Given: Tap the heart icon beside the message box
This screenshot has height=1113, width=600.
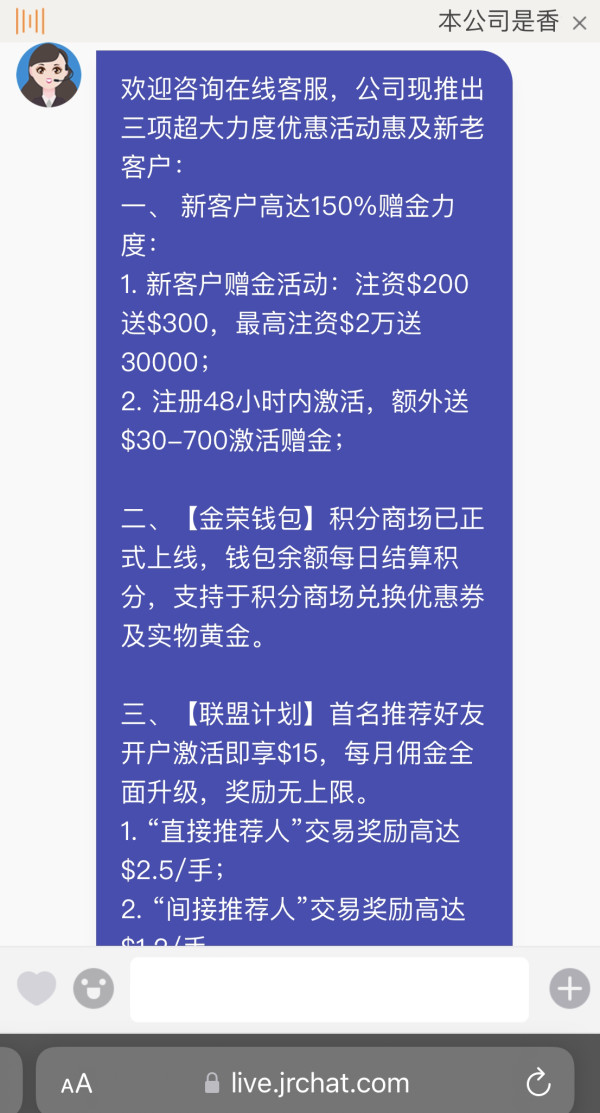Looking at the screenshot, I should (x=36, y=989).
